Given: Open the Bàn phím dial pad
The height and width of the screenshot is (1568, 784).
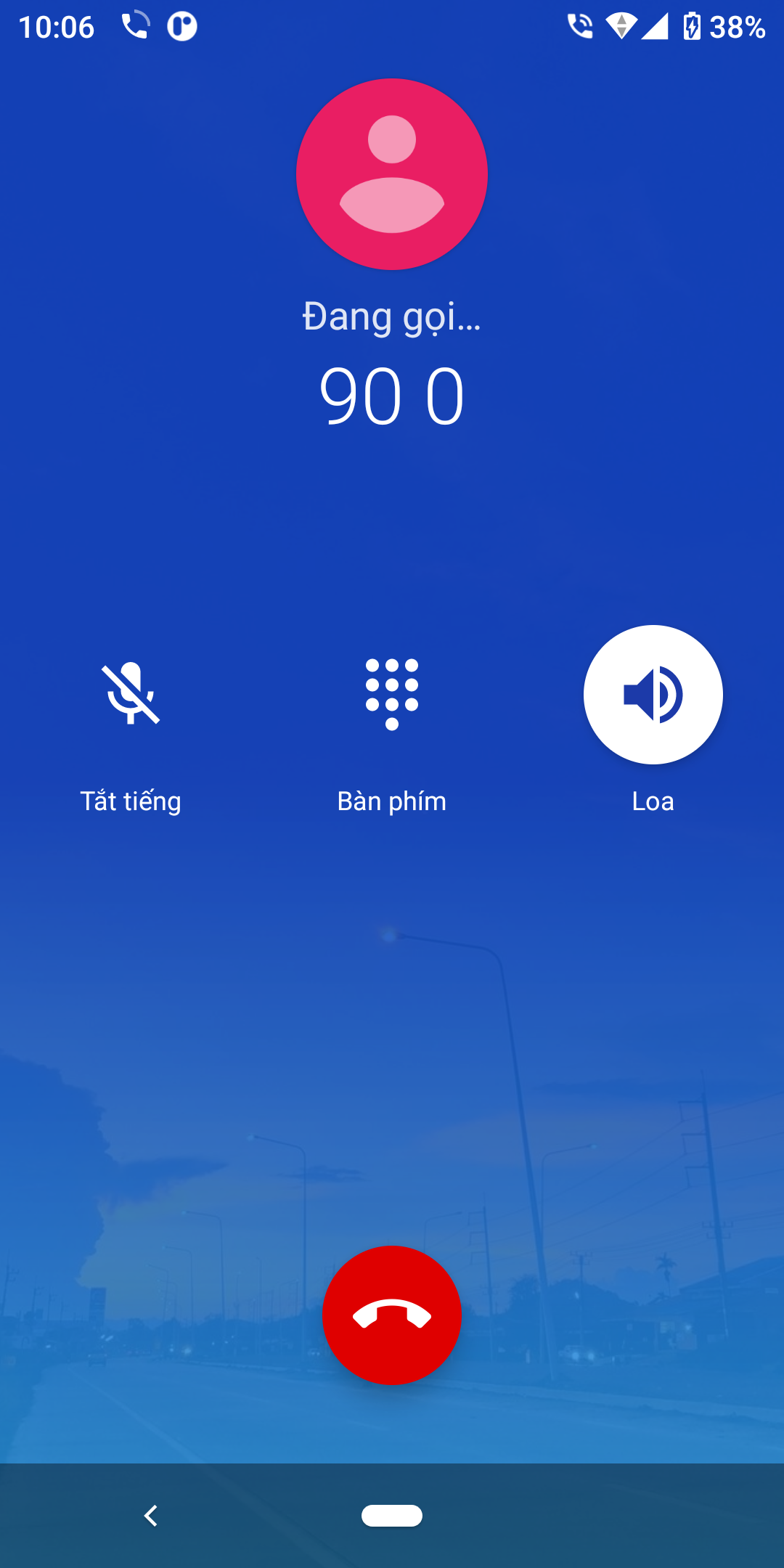Looking at the screenshot, I should coord(392,694).
